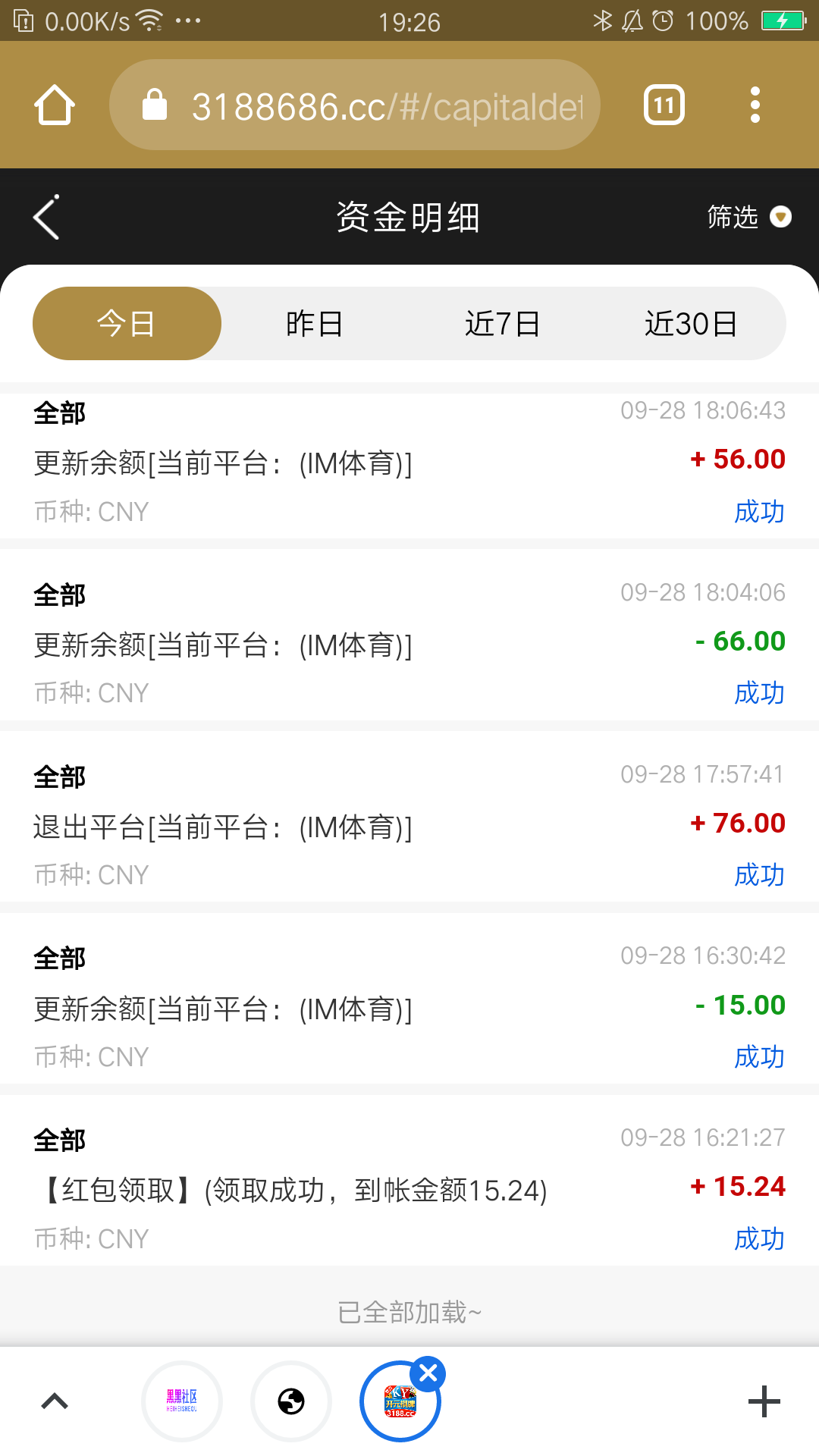Screen dimensions: 819x1456
Task: Open the browser tab switcher
Action: 664,105
